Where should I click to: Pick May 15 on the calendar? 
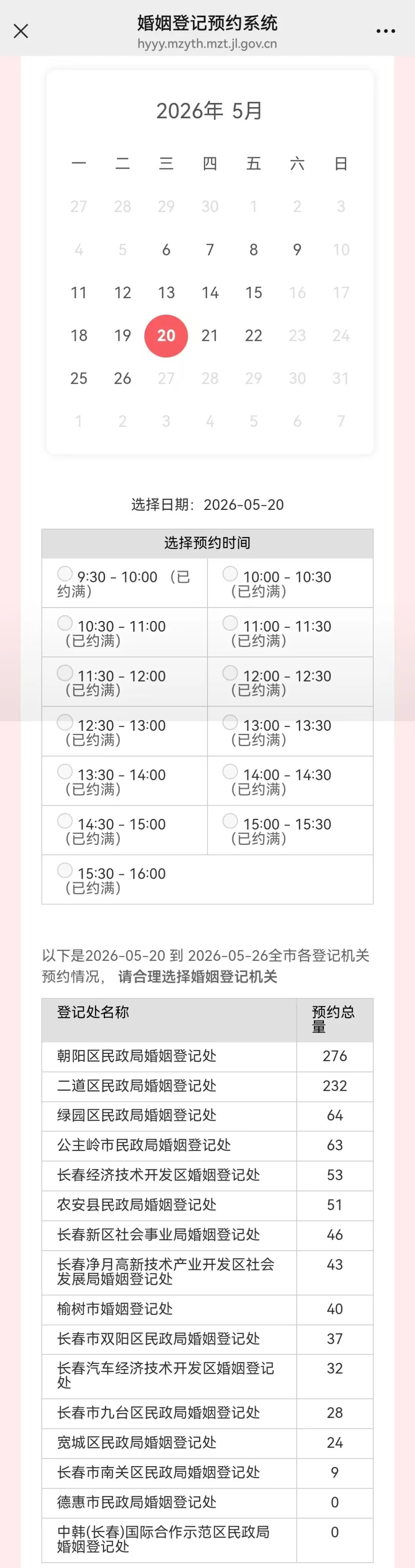tap(253, 292)
